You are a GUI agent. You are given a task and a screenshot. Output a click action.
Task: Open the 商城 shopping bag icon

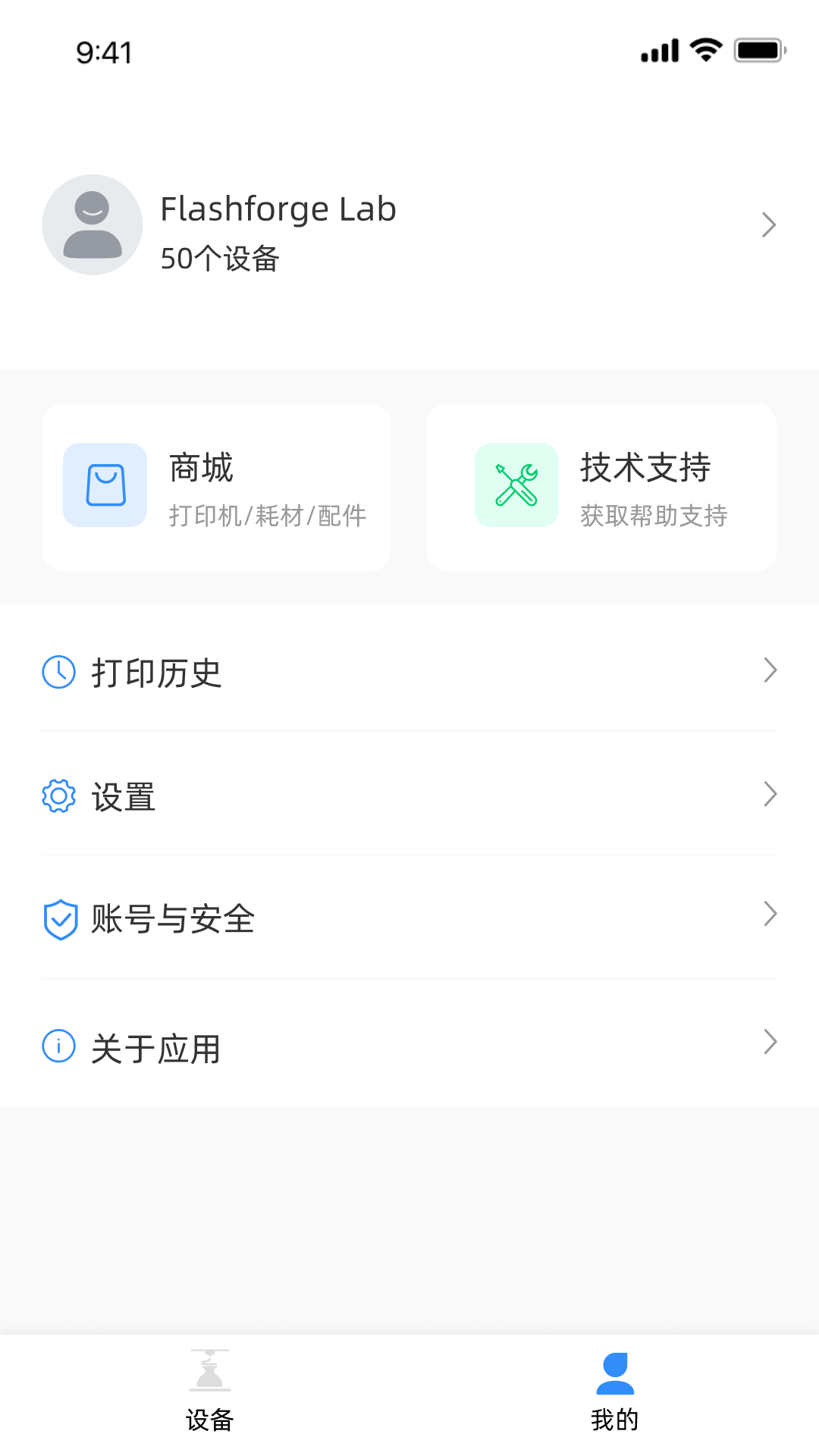click(105, 485)
